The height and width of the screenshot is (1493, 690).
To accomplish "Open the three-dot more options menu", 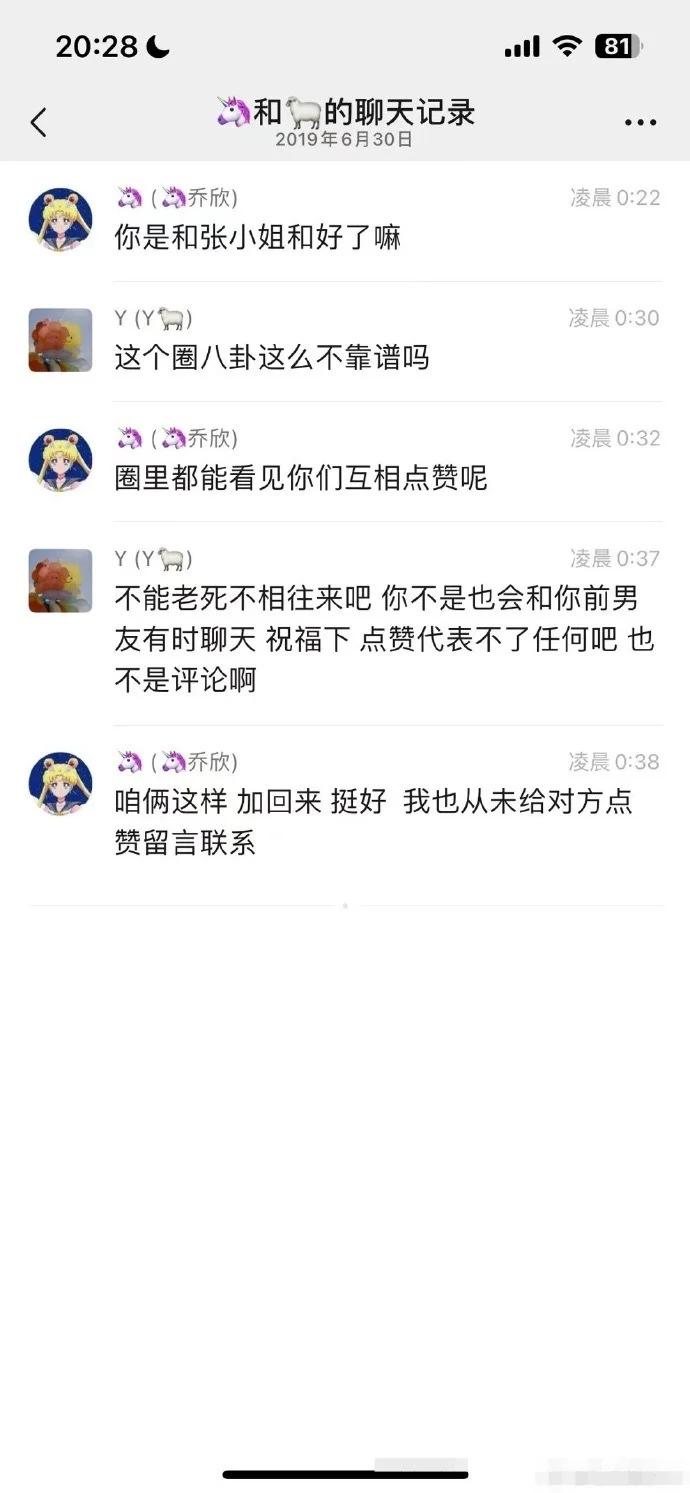I will (640, 122).
